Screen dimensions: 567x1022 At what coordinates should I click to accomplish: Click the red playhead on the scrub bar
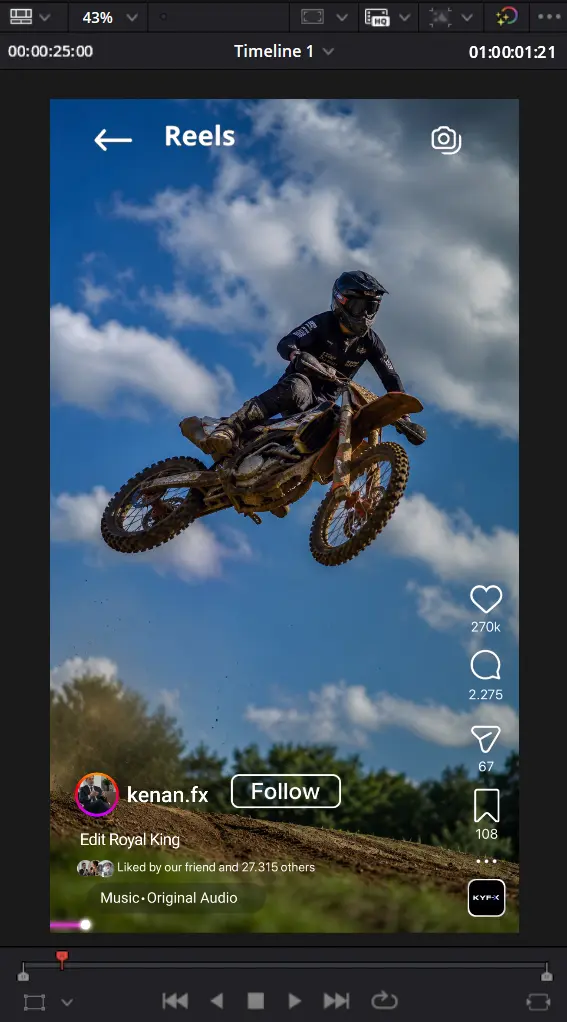tap(62, 959)
